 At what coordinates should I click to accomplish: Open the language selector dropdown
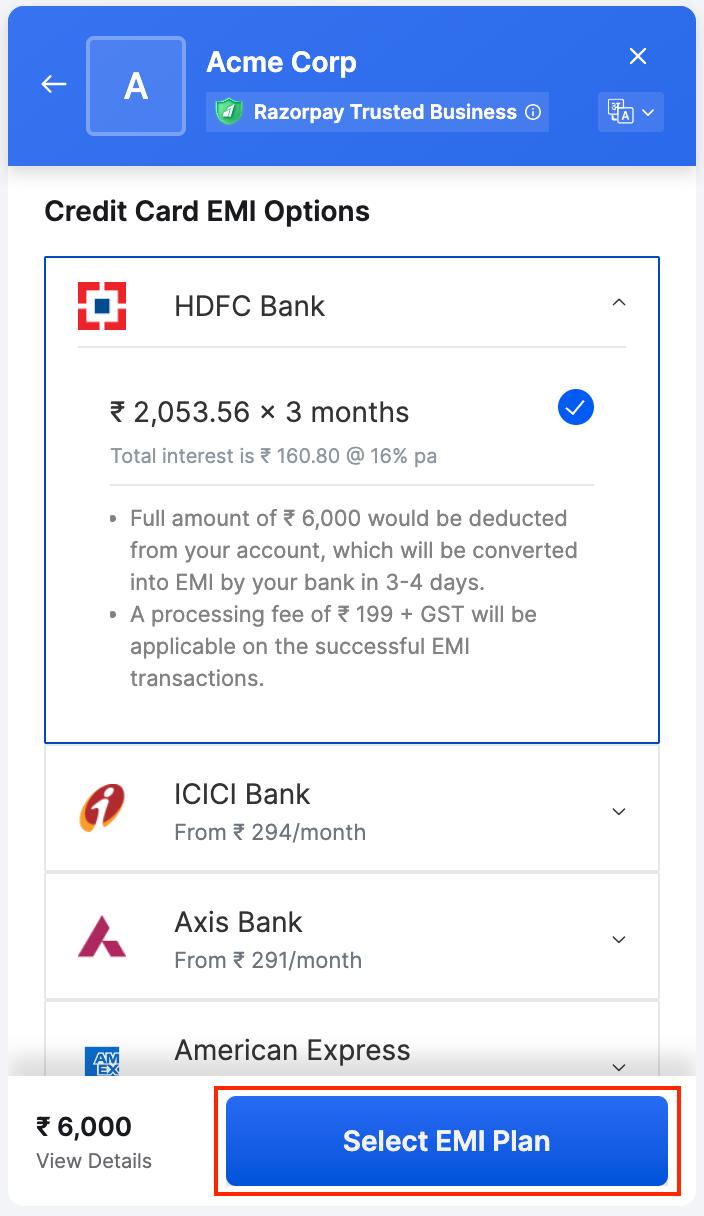[631, 112]
